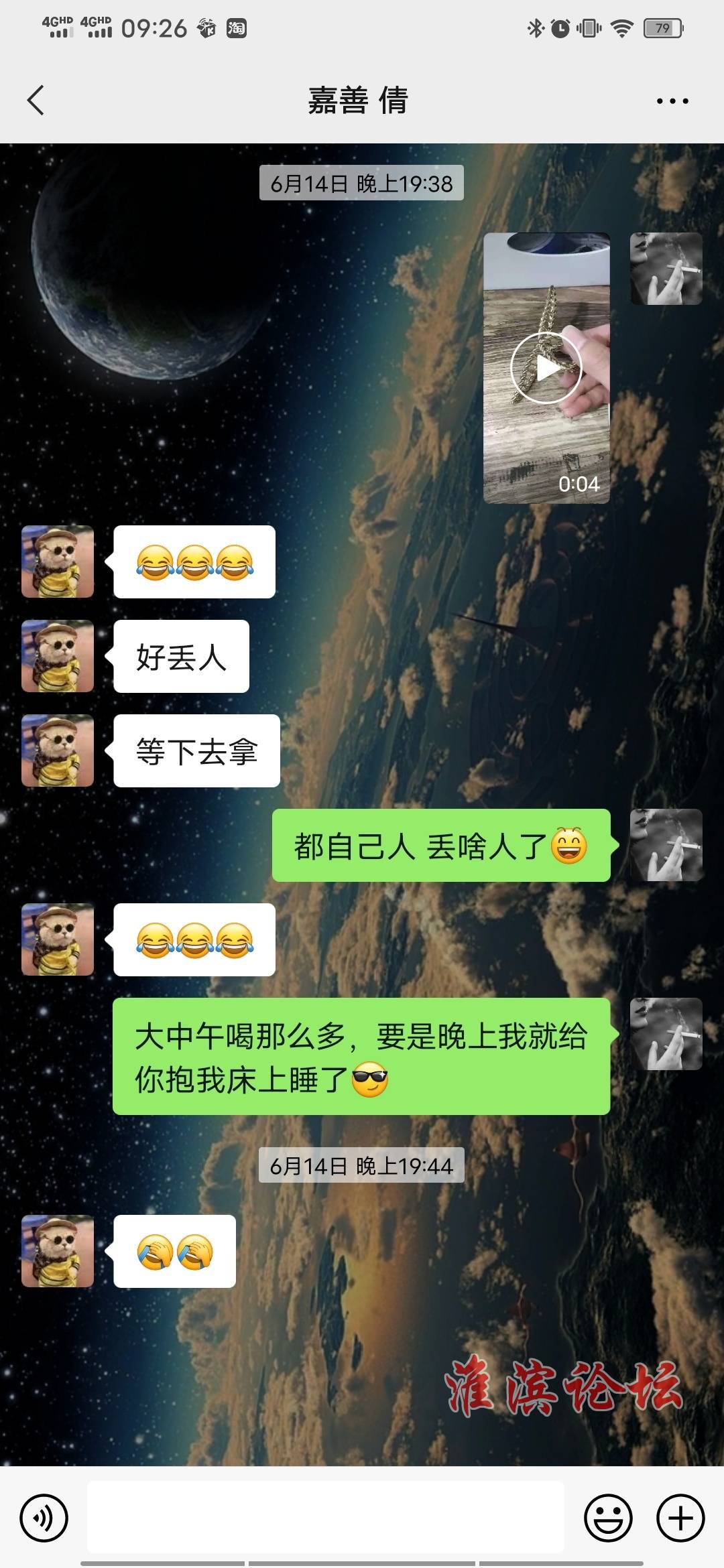
Task: Tap the message text field
Action: [326, 1517]
